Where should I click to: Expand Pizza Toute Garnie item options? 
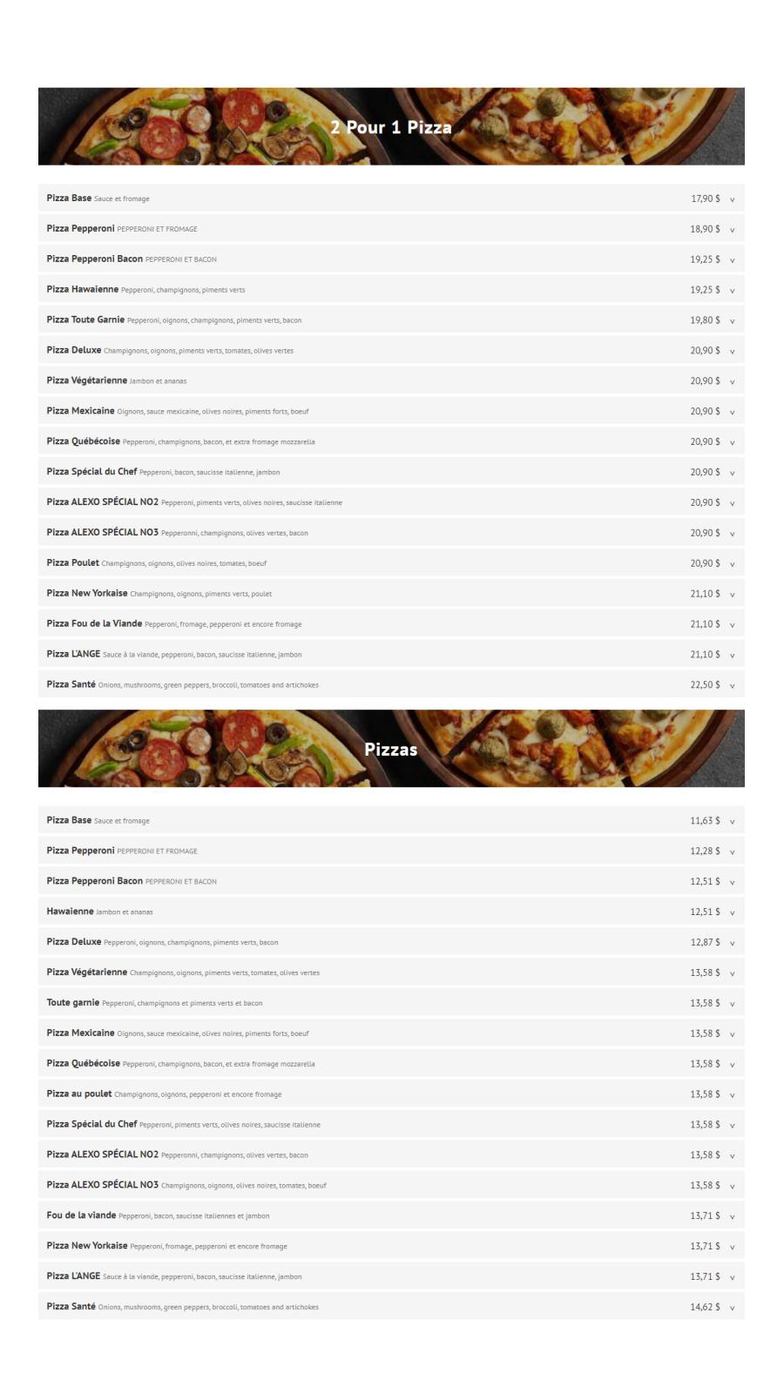point(733,320)
